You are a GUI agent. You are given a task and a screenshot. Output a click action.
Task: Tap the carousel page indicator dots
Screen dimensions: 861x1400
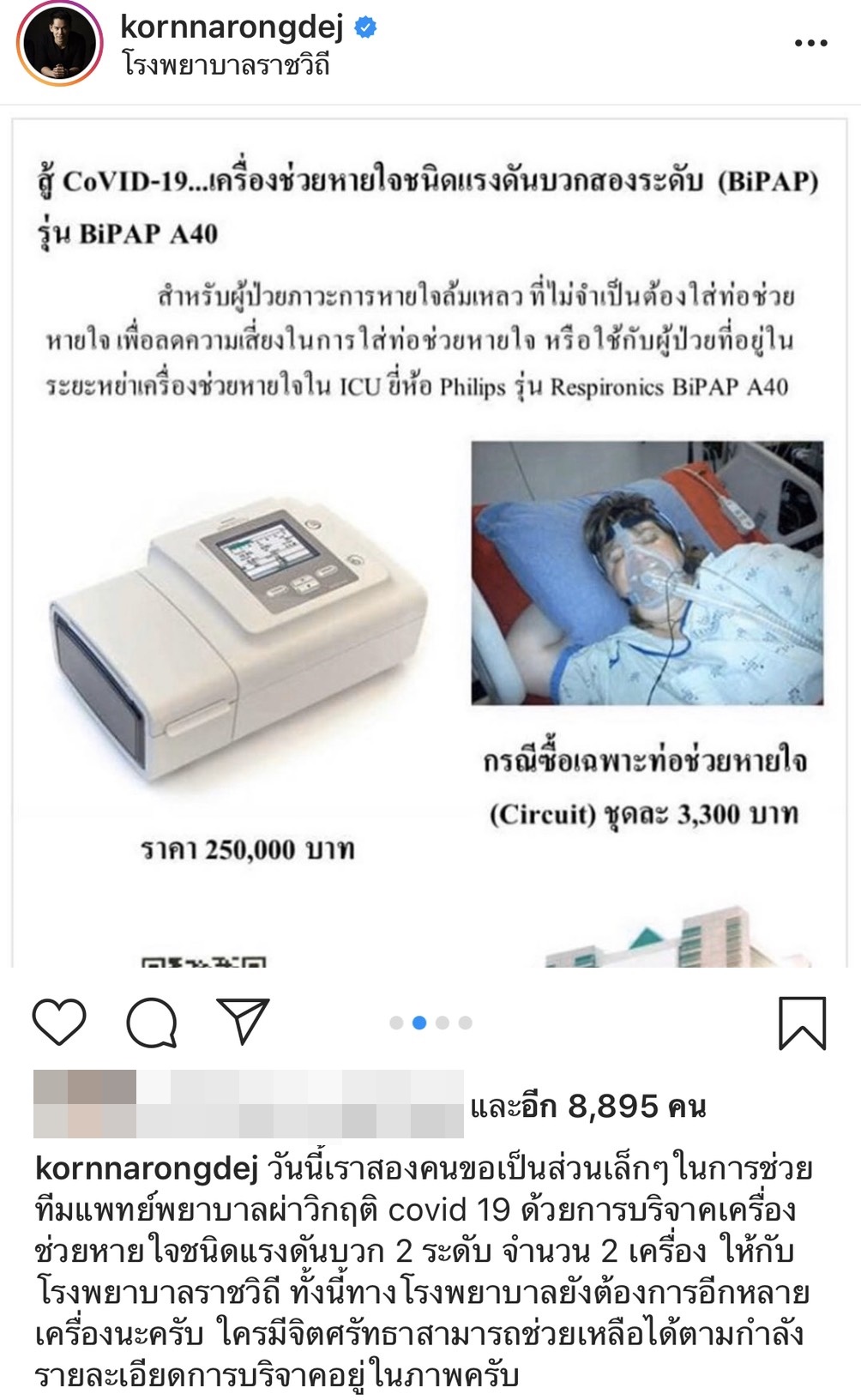click(x=430, y=1023)
